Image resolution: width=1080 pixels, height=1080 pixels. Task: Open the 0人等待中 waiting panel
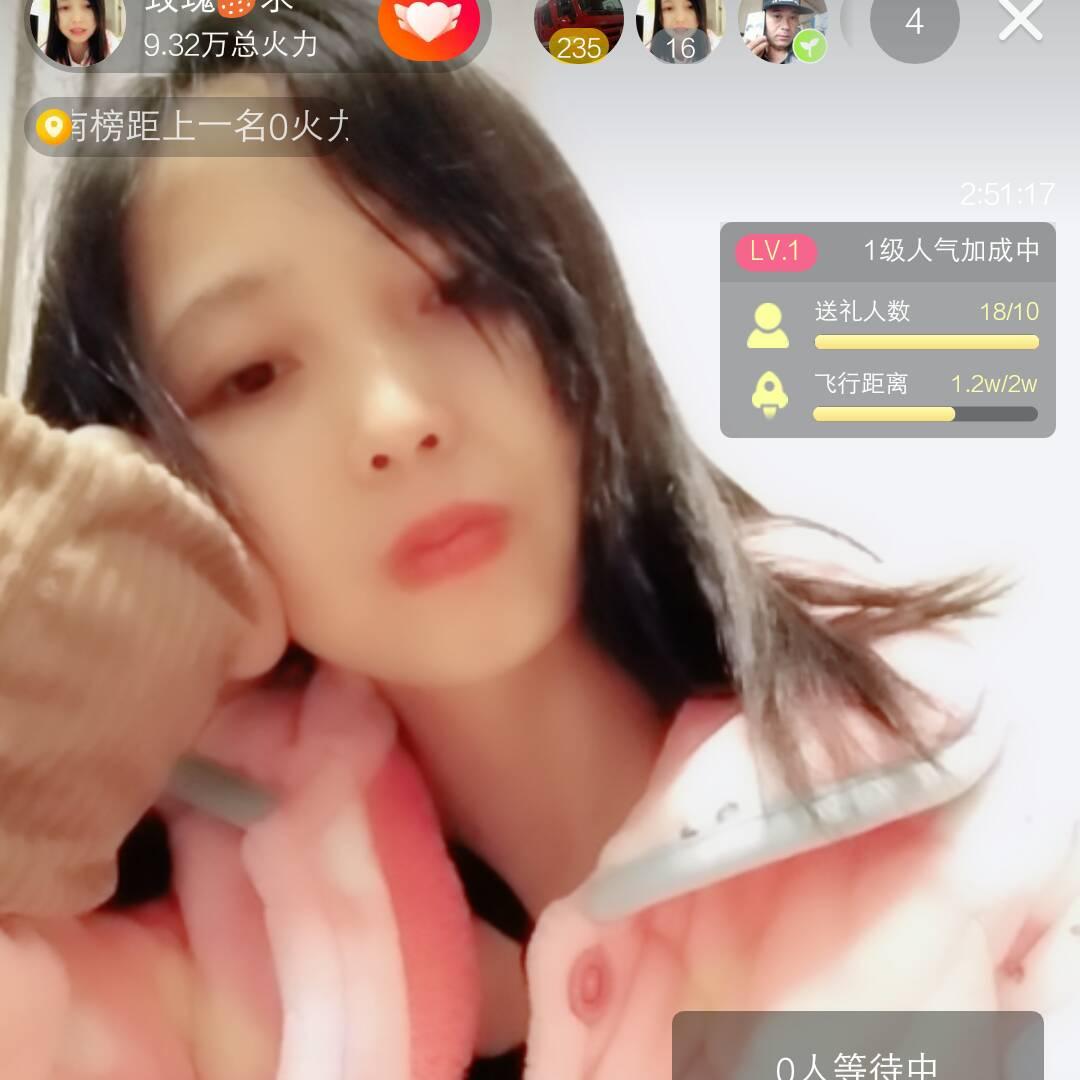pos(857,1055)
